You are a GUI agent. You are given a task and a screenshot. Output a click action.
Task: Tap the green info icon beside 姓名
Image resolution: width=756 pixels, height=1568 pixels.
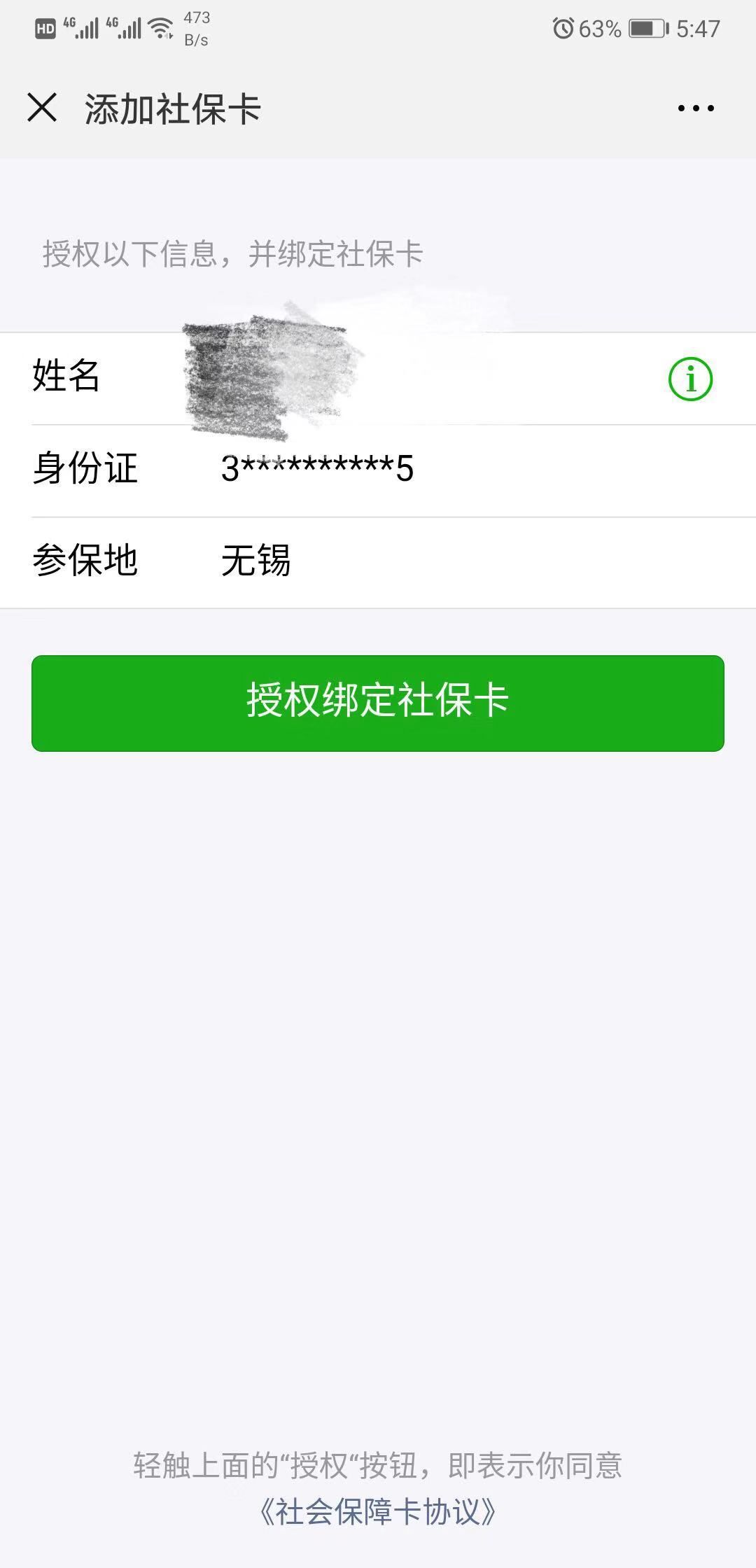(x=690, y=379)
